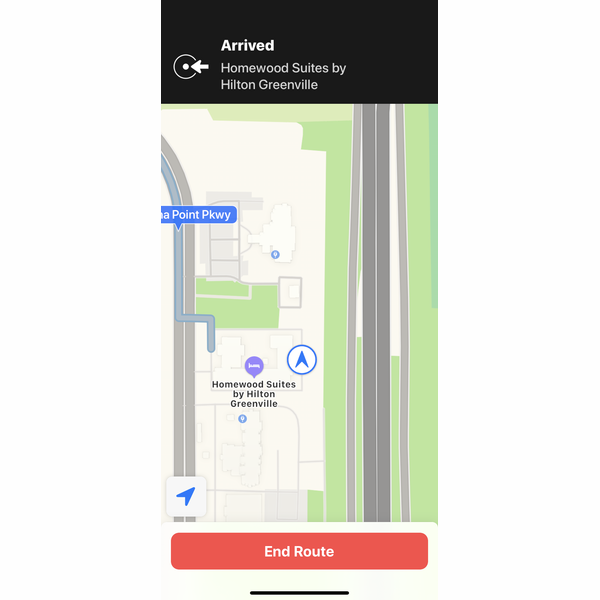The width and height of the screenshot is (600, 600).
Task: End the current route
Action: tap(299, 551)
